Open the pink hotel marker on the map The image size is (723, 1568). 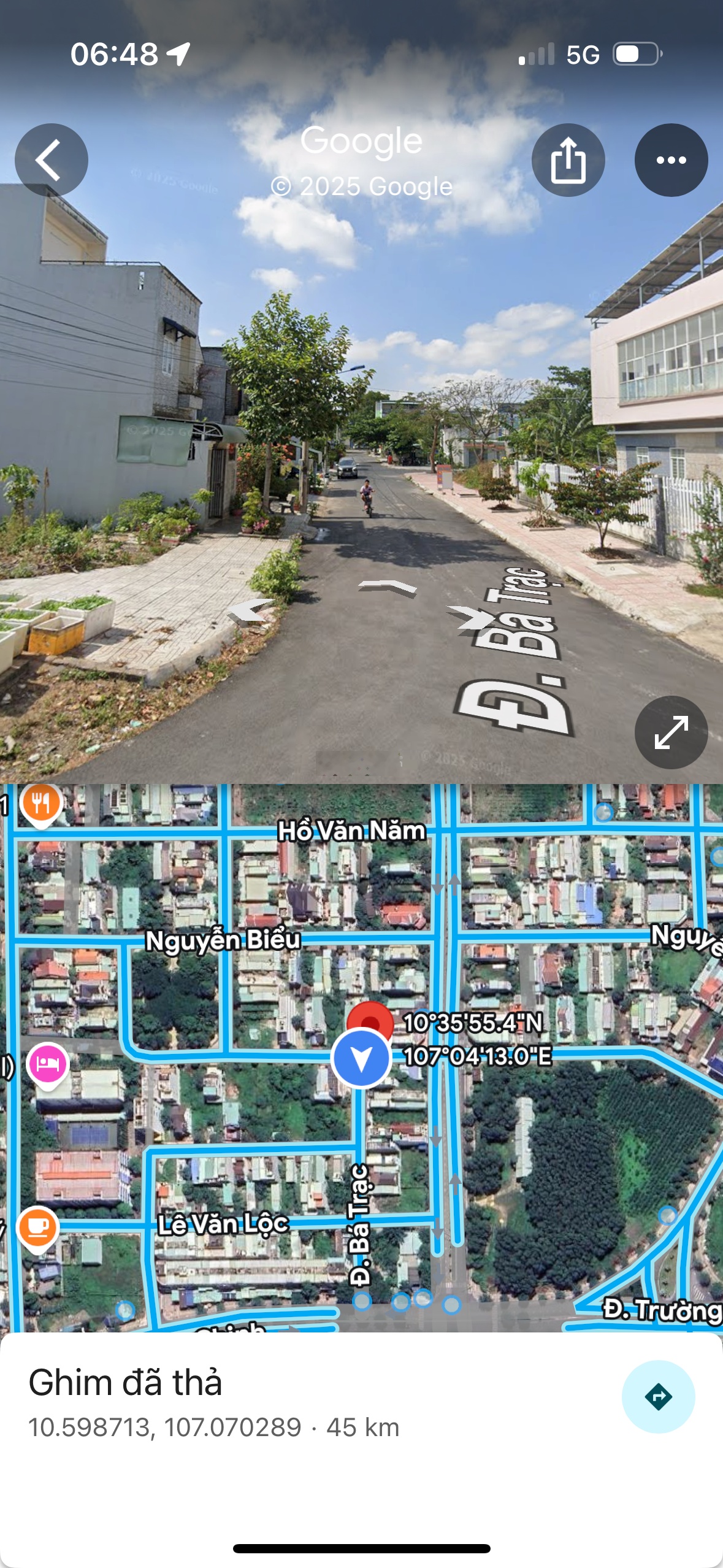click(x=47, y=1063)
